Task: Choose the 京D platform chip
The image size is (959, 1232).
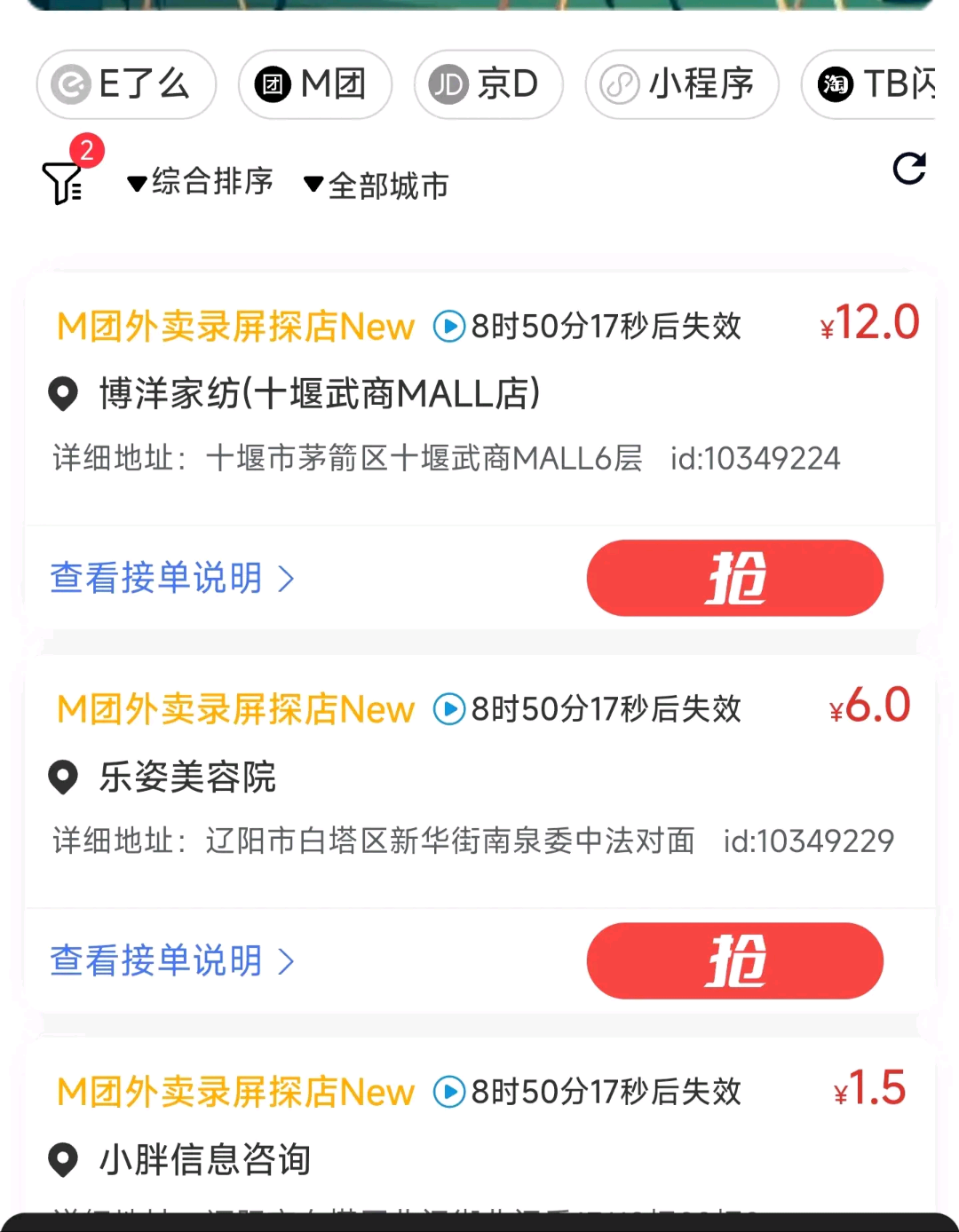Action: pos(487,85)
